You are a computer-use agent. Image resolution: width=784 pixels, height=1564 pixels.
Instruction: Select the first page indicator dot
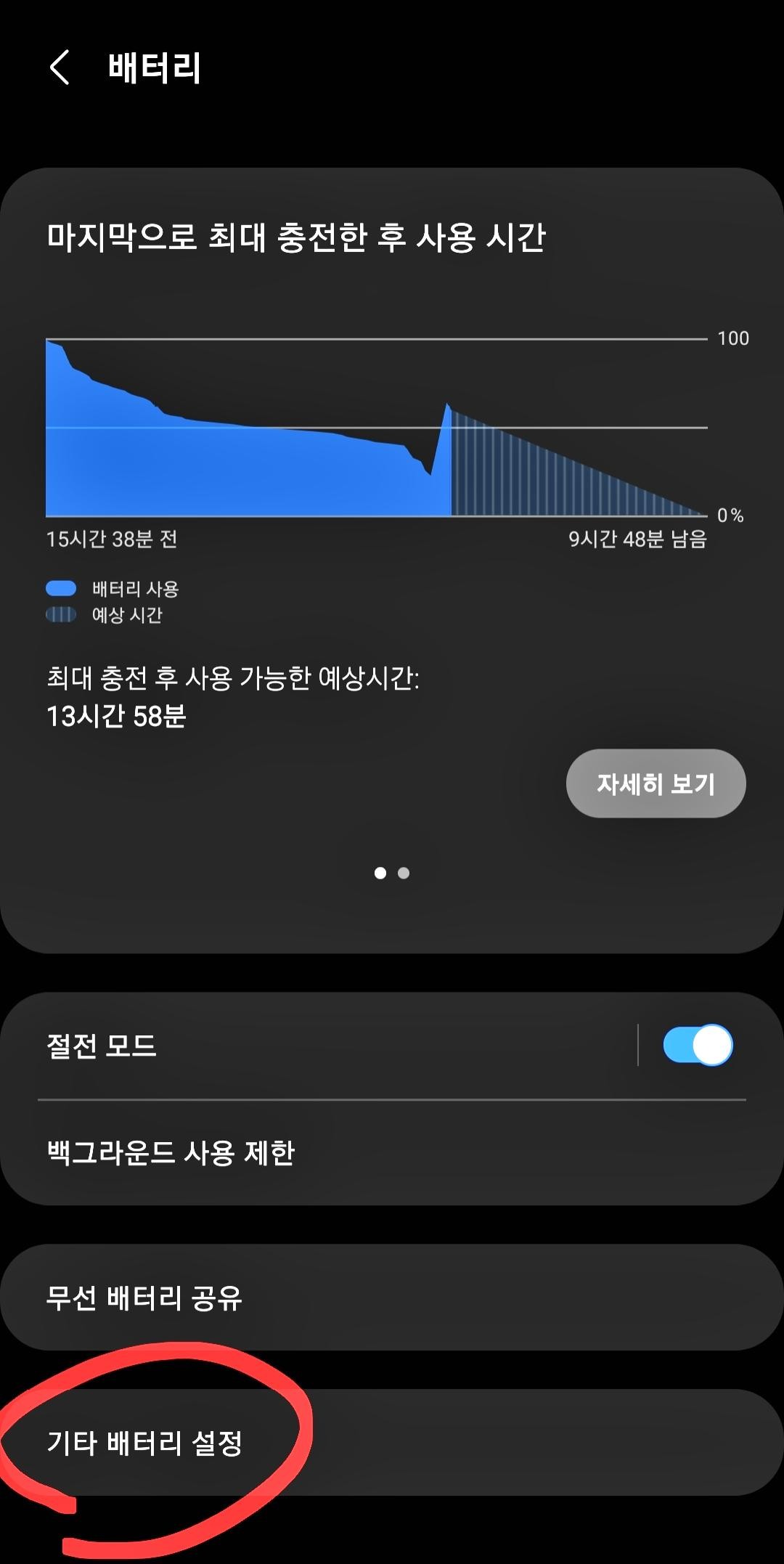(379, 873)
